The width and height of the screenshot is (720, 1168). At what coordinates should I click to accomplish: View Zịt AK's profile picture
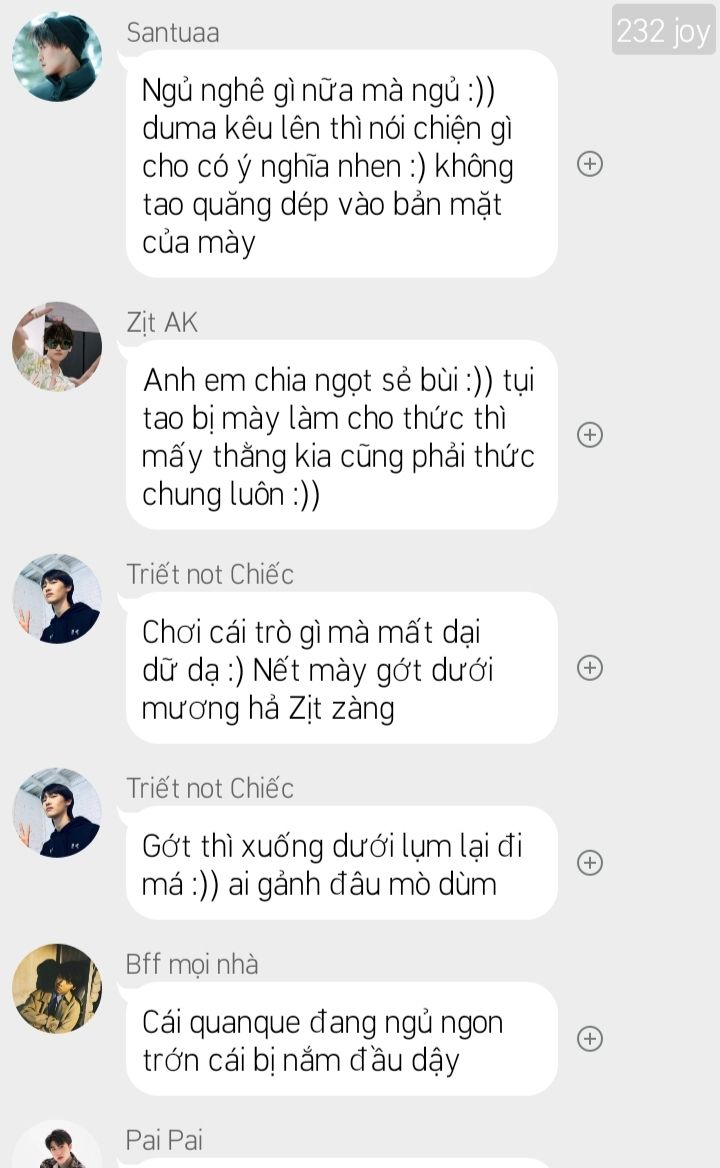coord(57,346)
